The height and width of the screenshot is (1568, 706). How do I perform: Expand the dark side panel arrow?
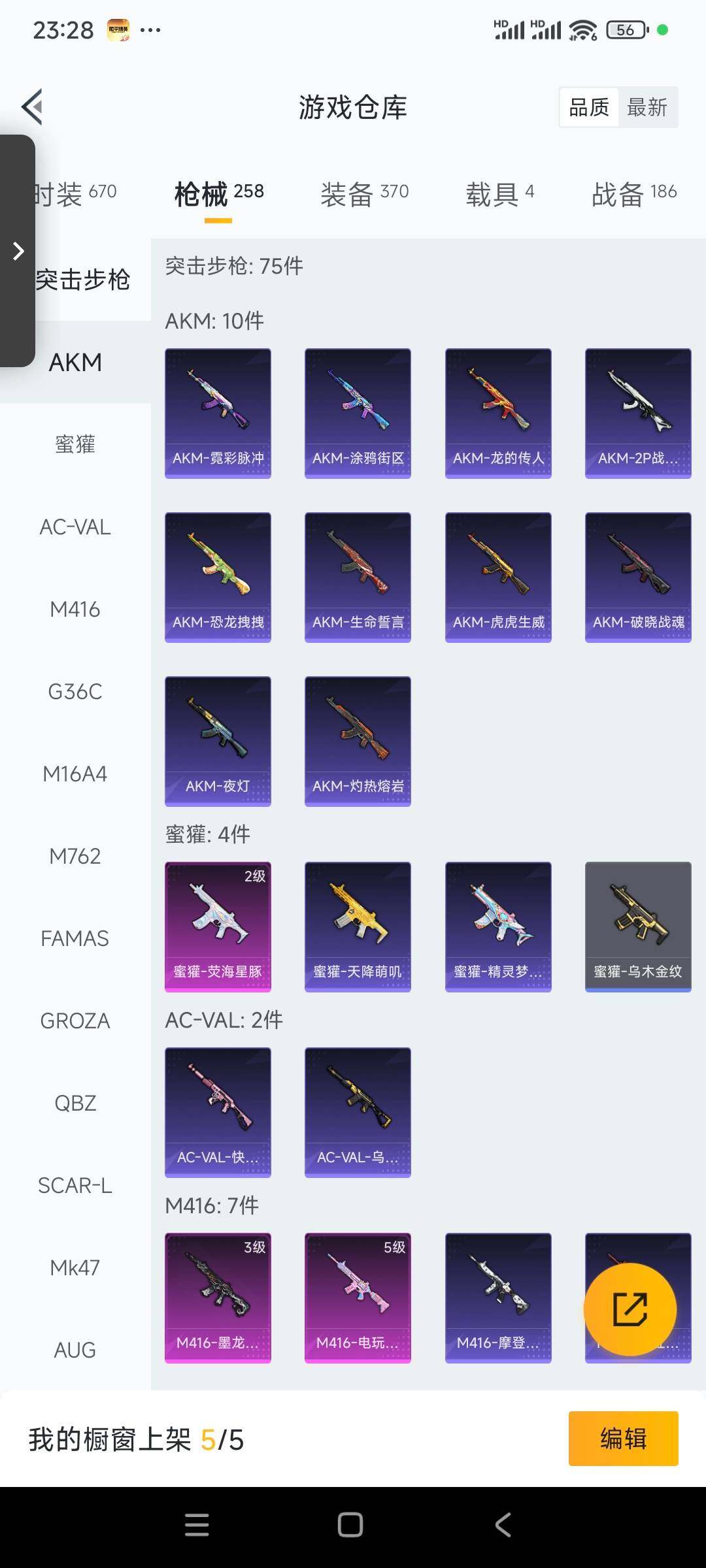coord(18,251)
